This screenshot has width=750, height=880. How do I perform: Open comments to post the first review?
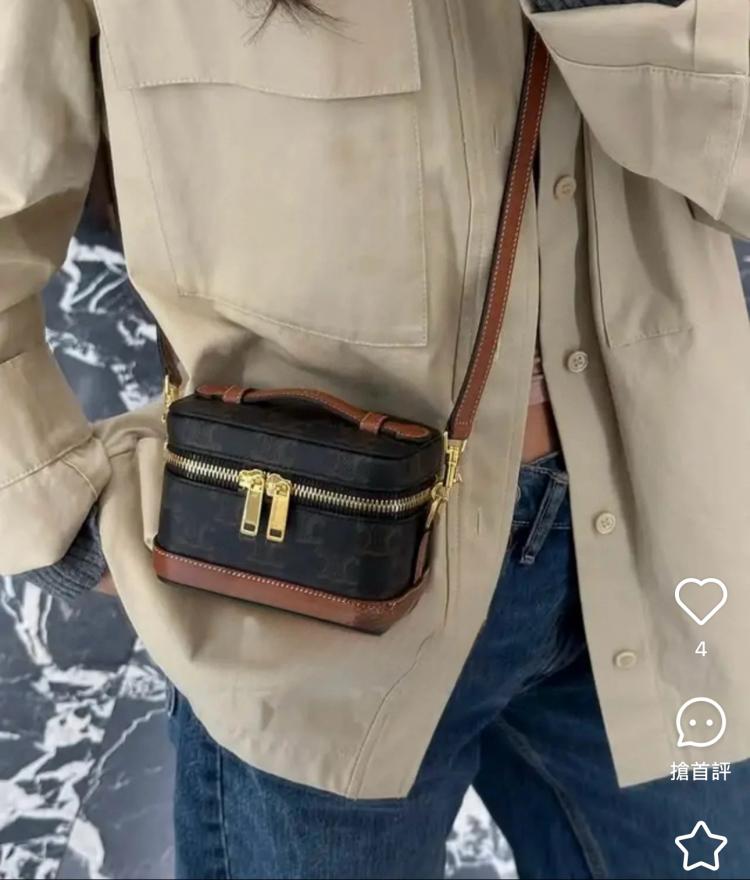pos(700,723)
